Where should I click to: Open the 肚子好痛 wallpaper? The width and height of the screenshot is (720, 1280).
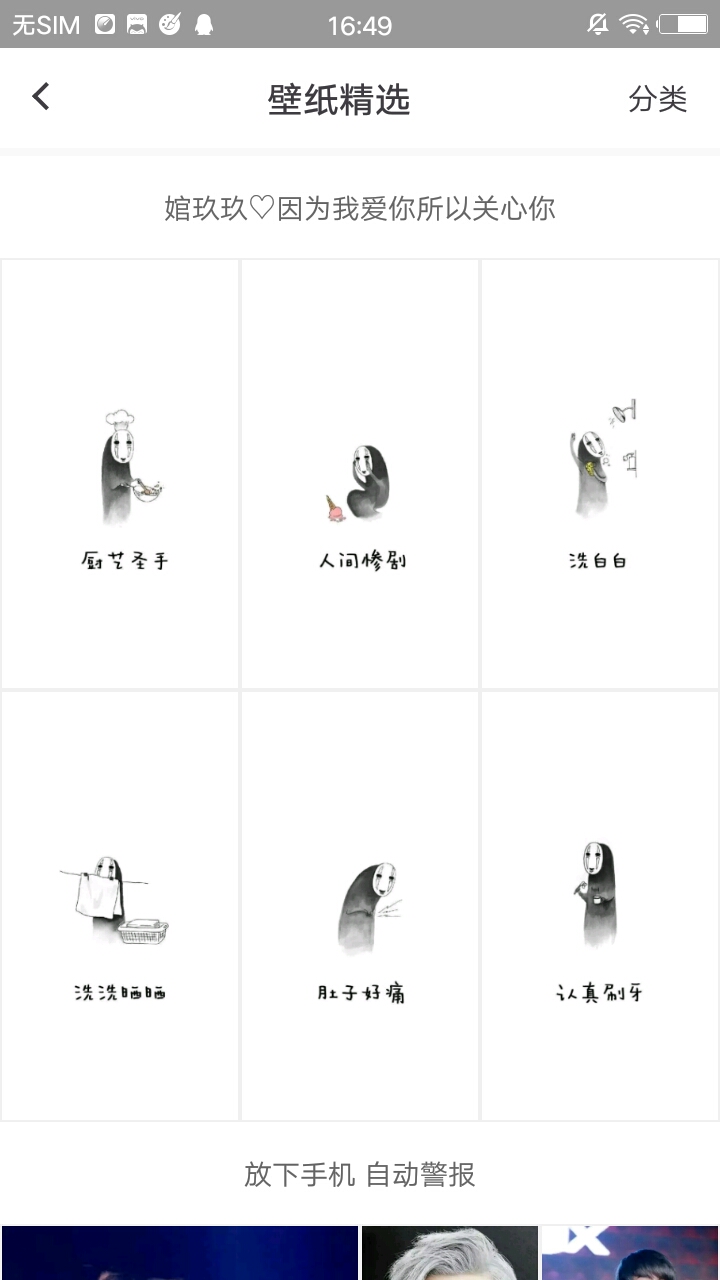point(360,906)
